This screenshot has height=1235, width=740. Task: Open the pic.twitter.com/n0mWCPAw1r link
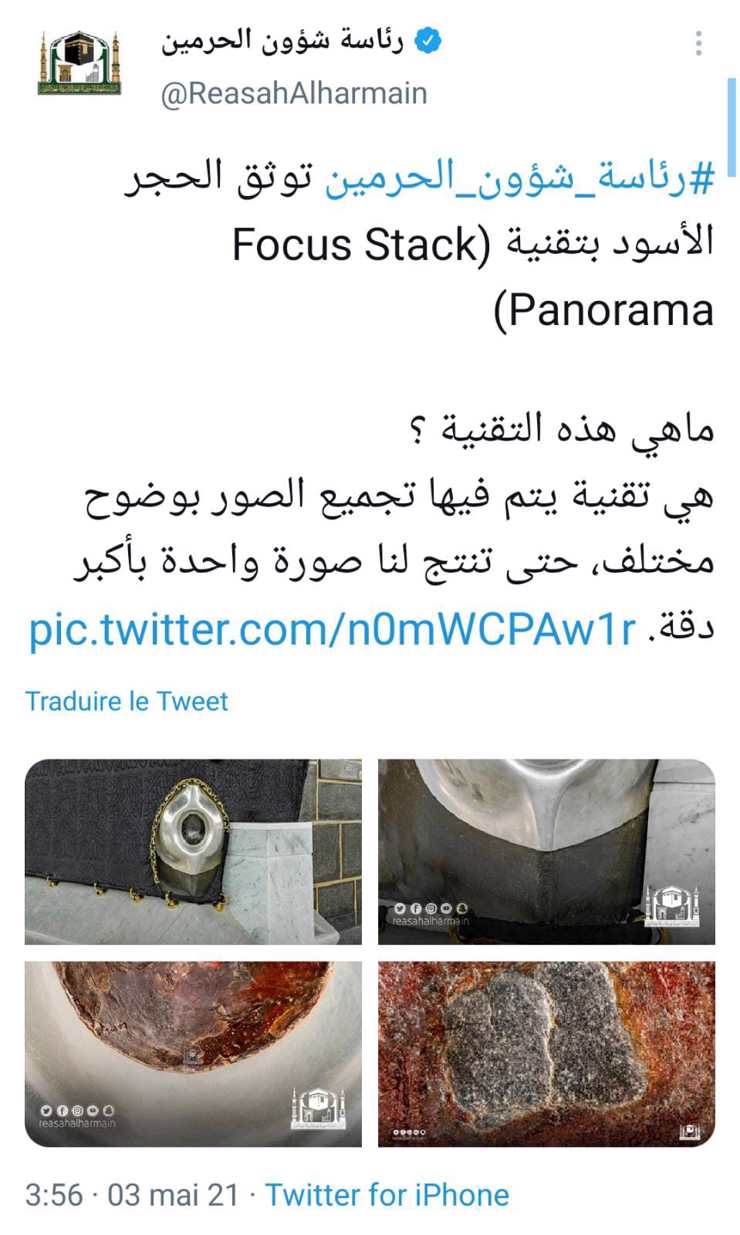tap(332, 630)
